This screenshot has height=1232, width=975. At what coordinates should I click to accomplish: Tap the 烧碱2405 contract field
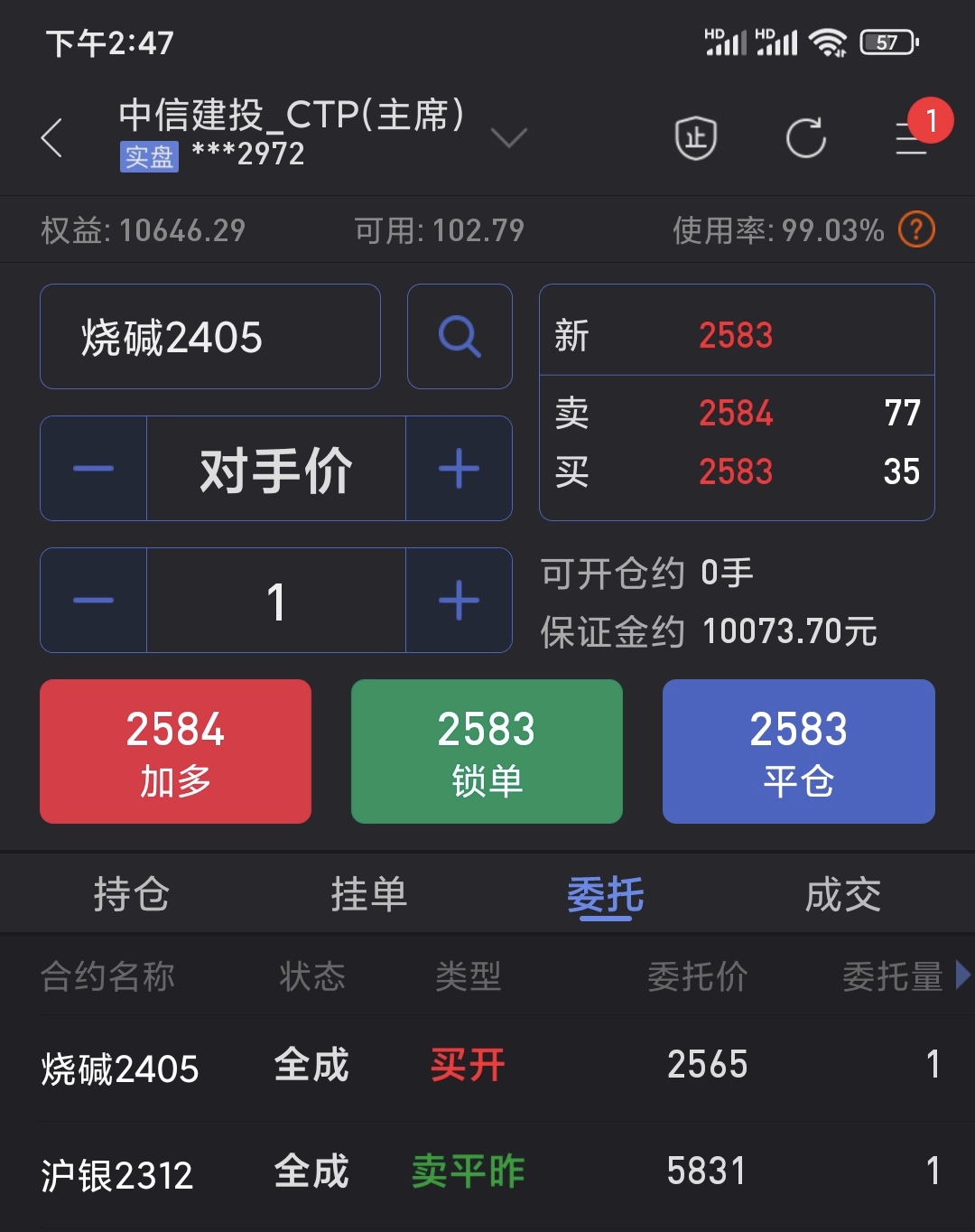tap(209, 337)
